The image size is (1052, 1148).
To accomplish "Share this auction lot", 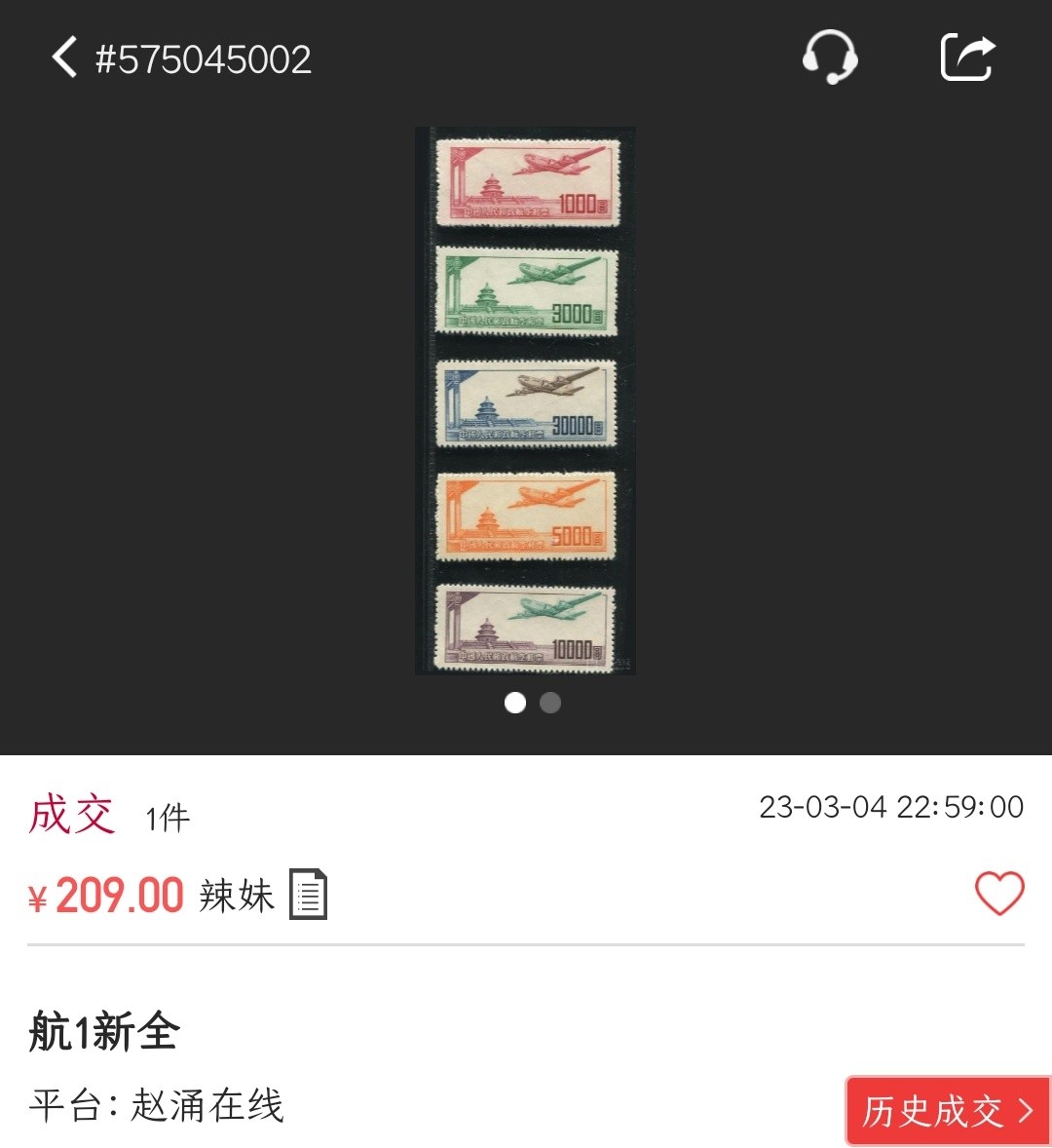I will point(966,57).
